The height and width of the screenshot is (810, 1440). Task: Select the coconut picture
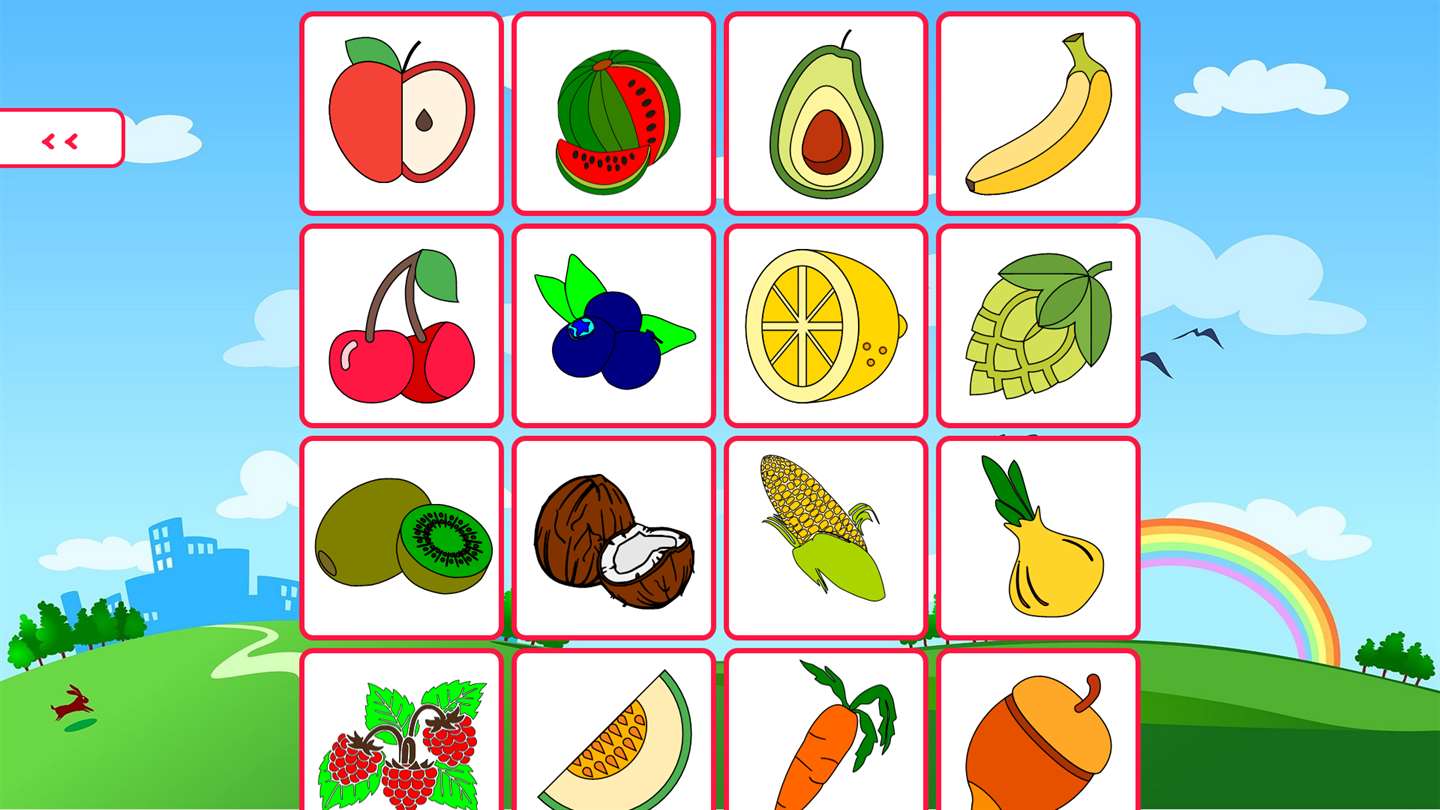[x=613, y=538]
